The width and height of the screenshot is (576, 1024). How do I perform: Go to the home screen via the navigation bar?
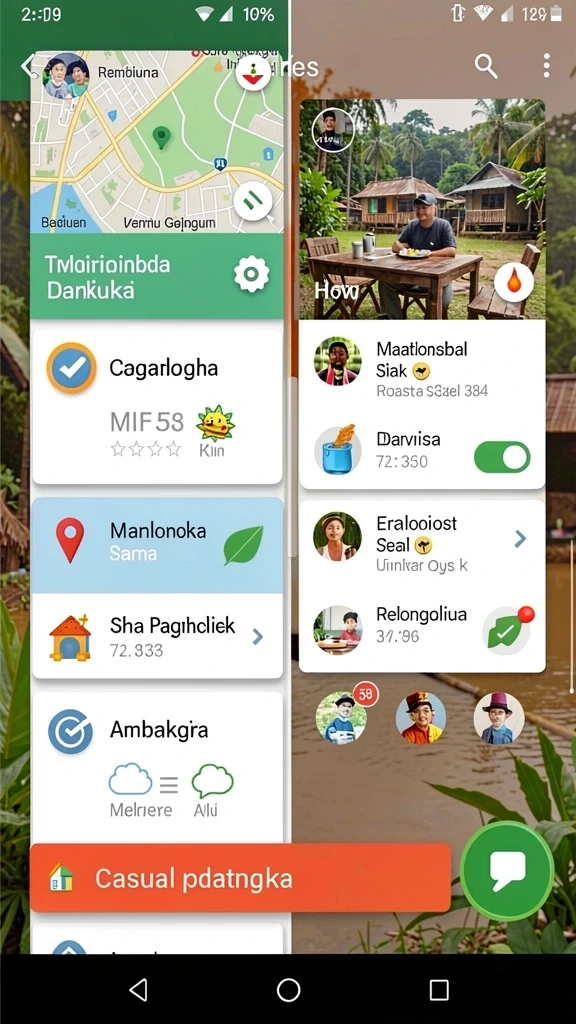[x=288, y=989]
